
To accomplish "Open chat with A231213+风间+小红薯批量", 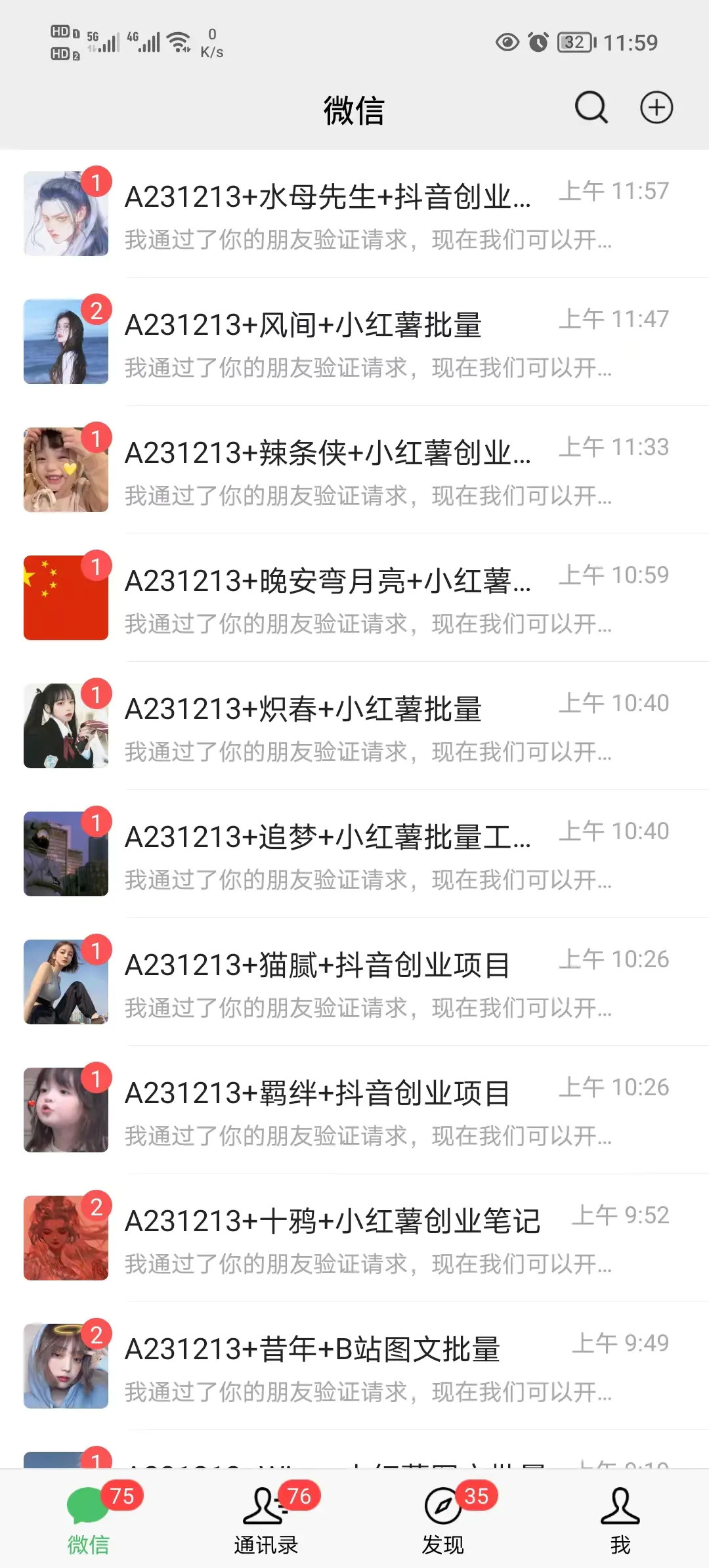I will click(354, 342).
